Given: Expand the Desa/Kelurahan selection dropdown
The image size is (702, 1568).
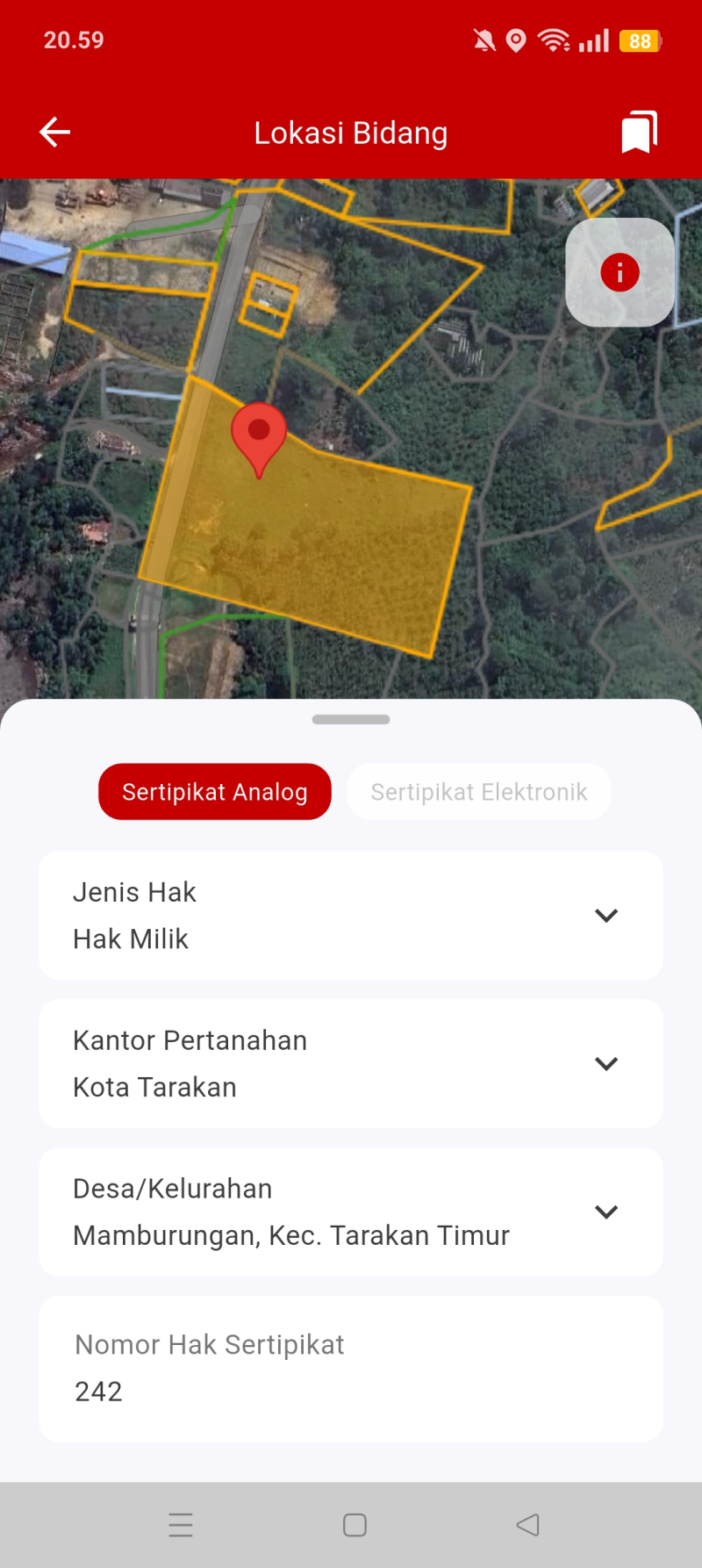Looking at the screenshot, I should coord(606,1212).
